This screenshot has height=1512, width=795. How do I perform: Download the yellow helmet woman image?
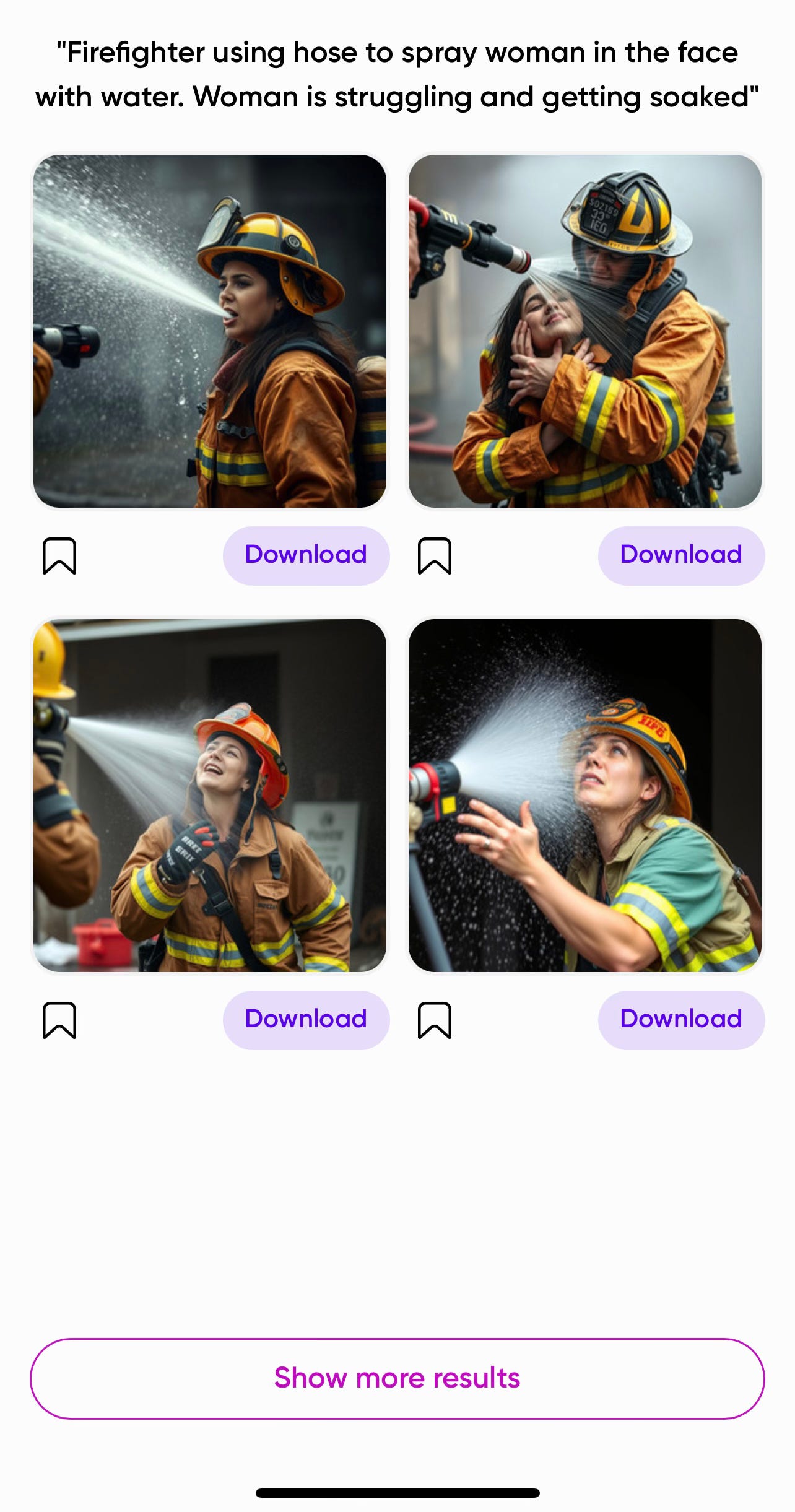pos(306,555)
